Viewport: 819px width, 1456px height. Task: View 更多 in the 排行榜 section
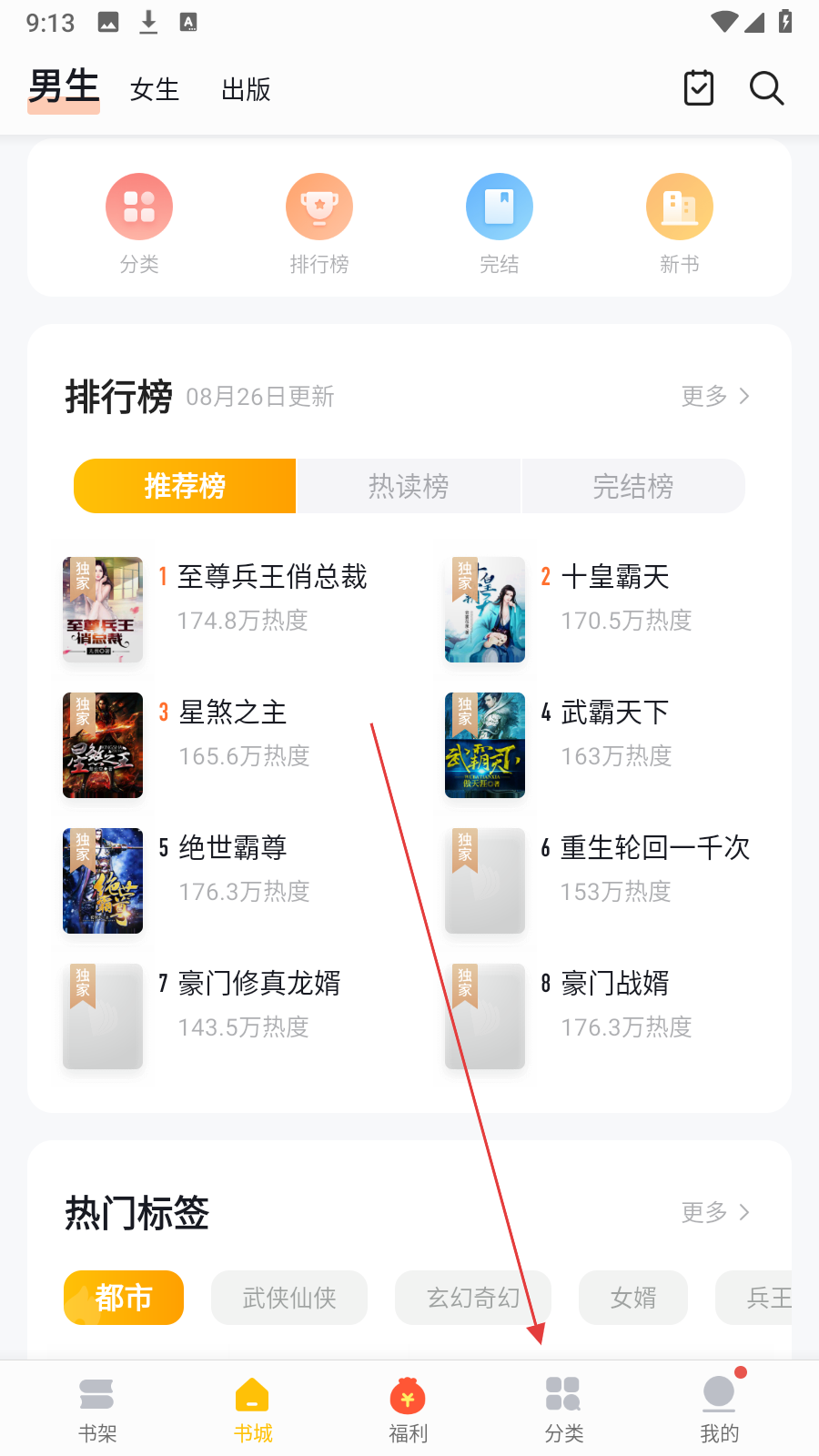(715, 396)
